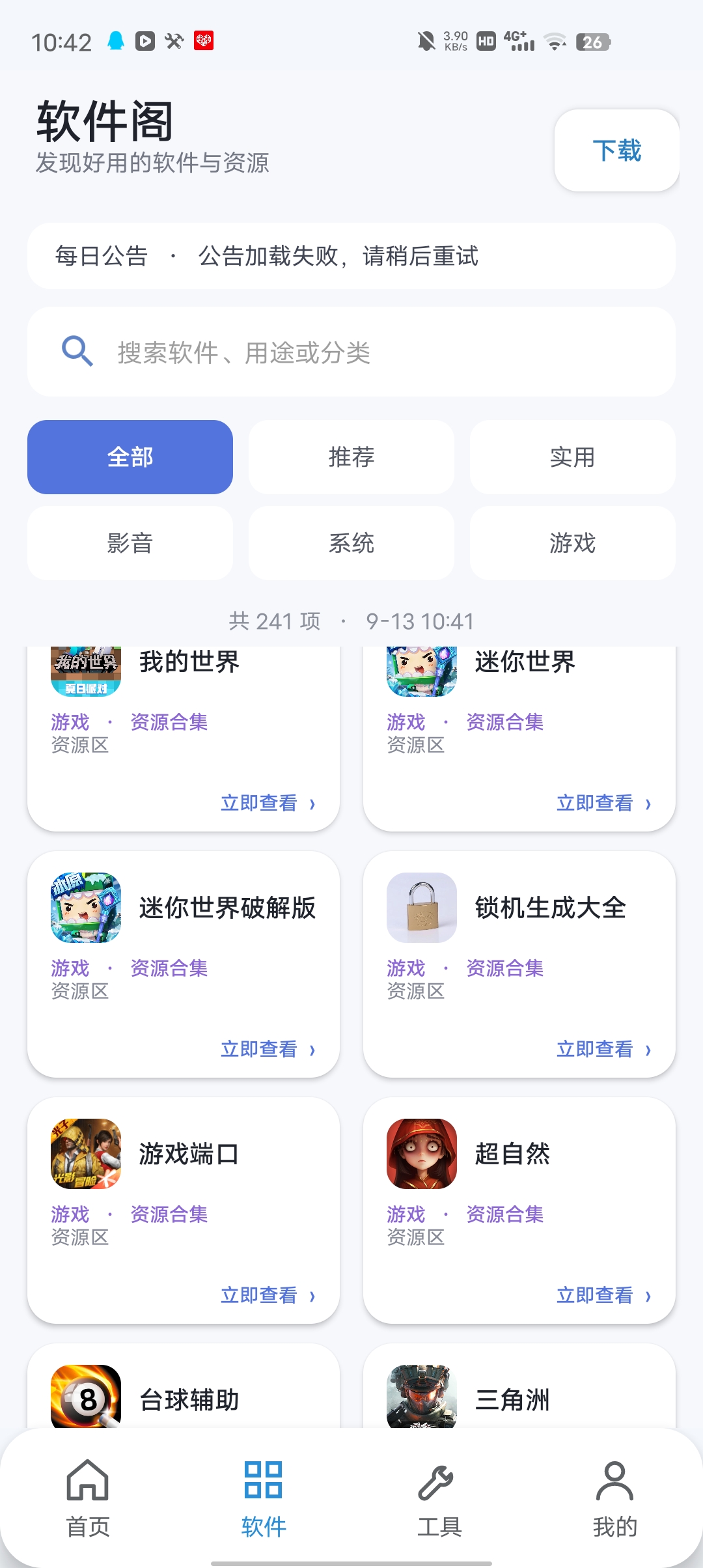Switch to the 工具 tab

439,1499
